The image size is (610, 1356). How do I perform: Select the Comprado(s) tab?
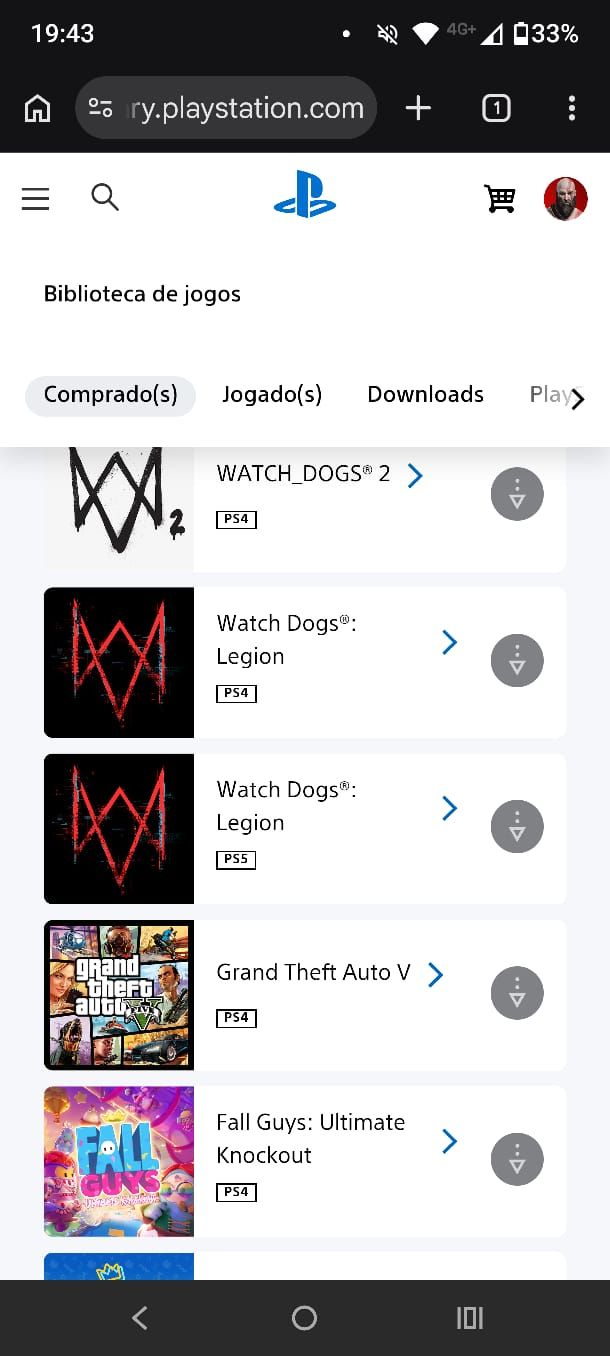tap(110, 394)
